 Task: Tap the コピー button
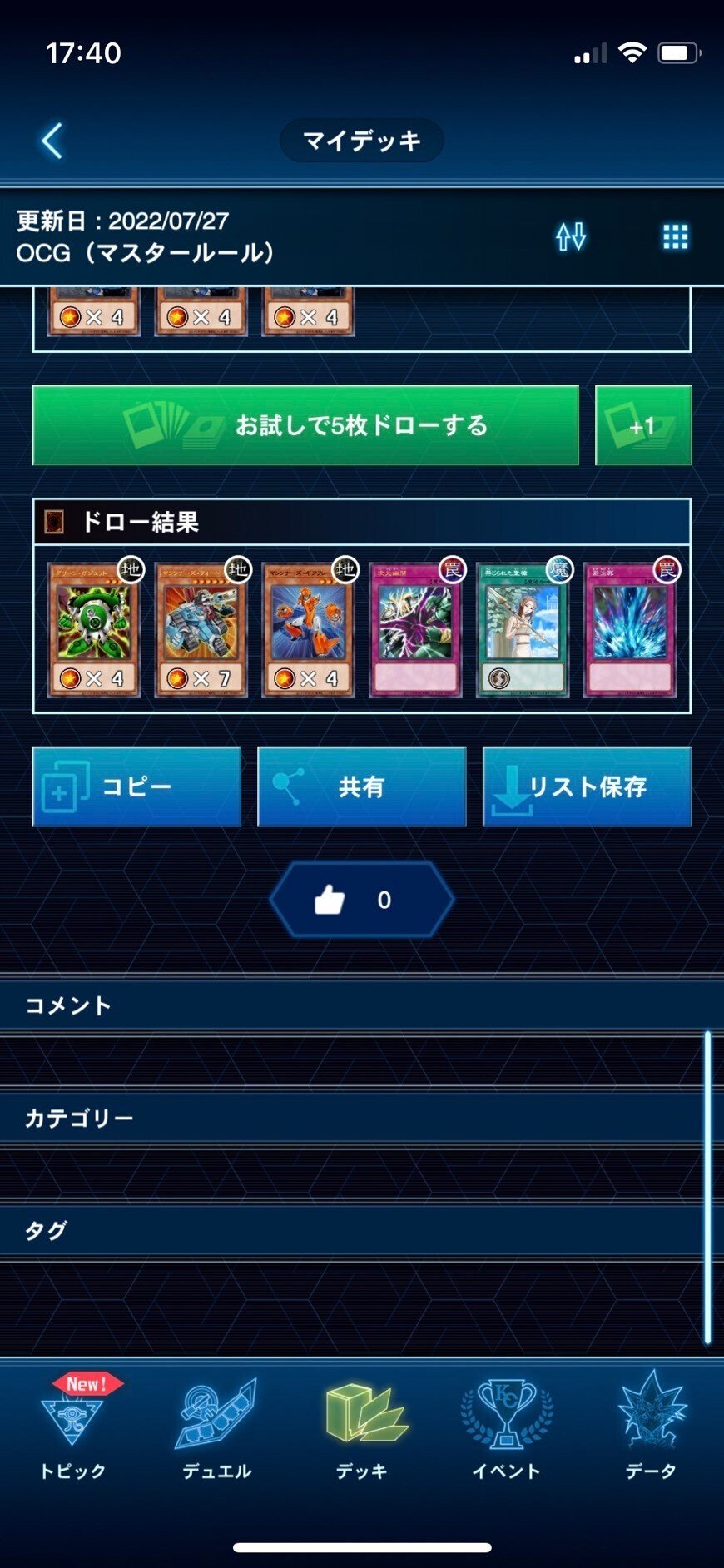pyautogui.click(x=136, y=786)
